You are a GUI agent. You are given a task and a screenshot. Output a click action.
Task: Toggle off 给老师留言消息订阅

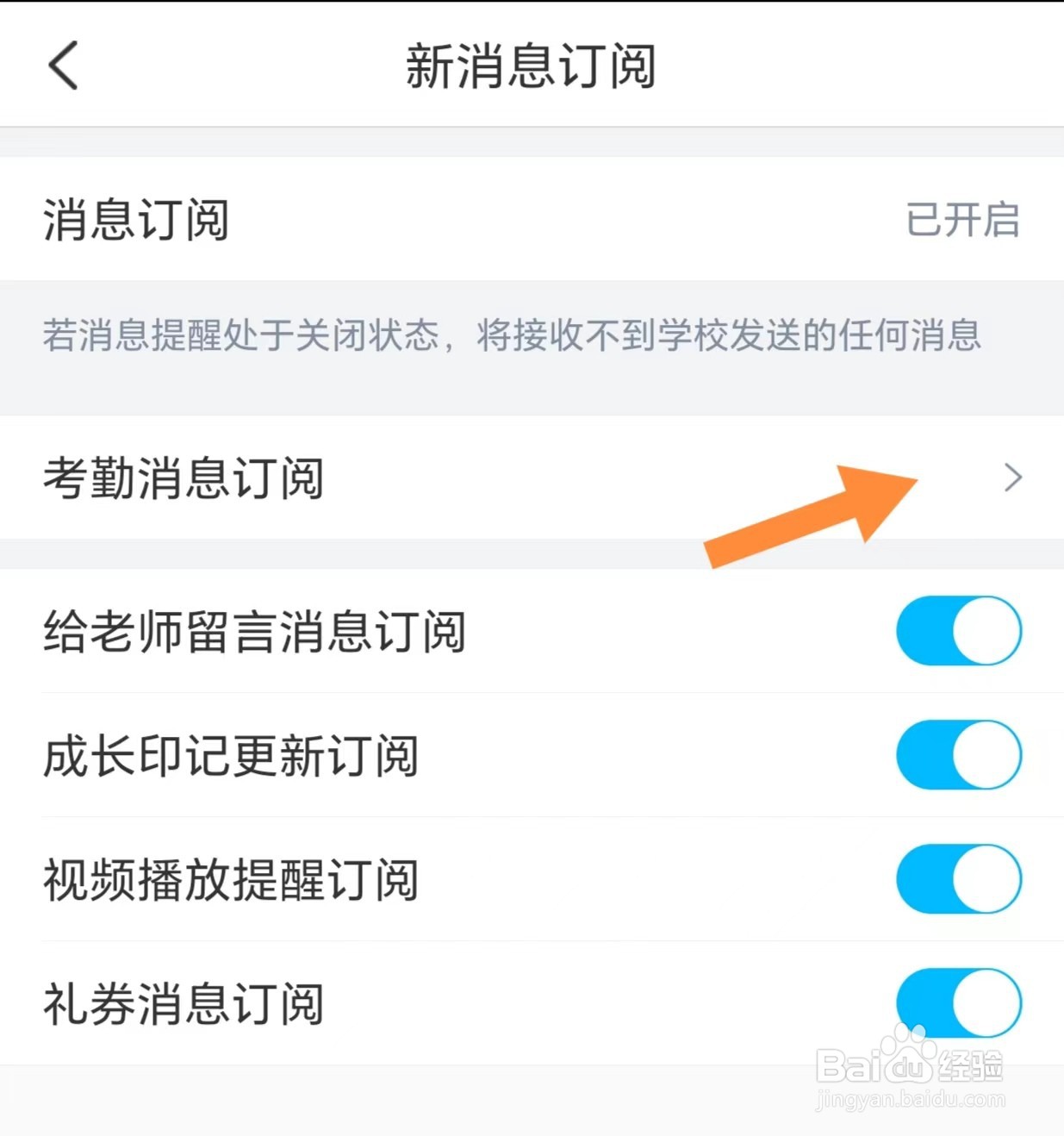pos(959,632)
